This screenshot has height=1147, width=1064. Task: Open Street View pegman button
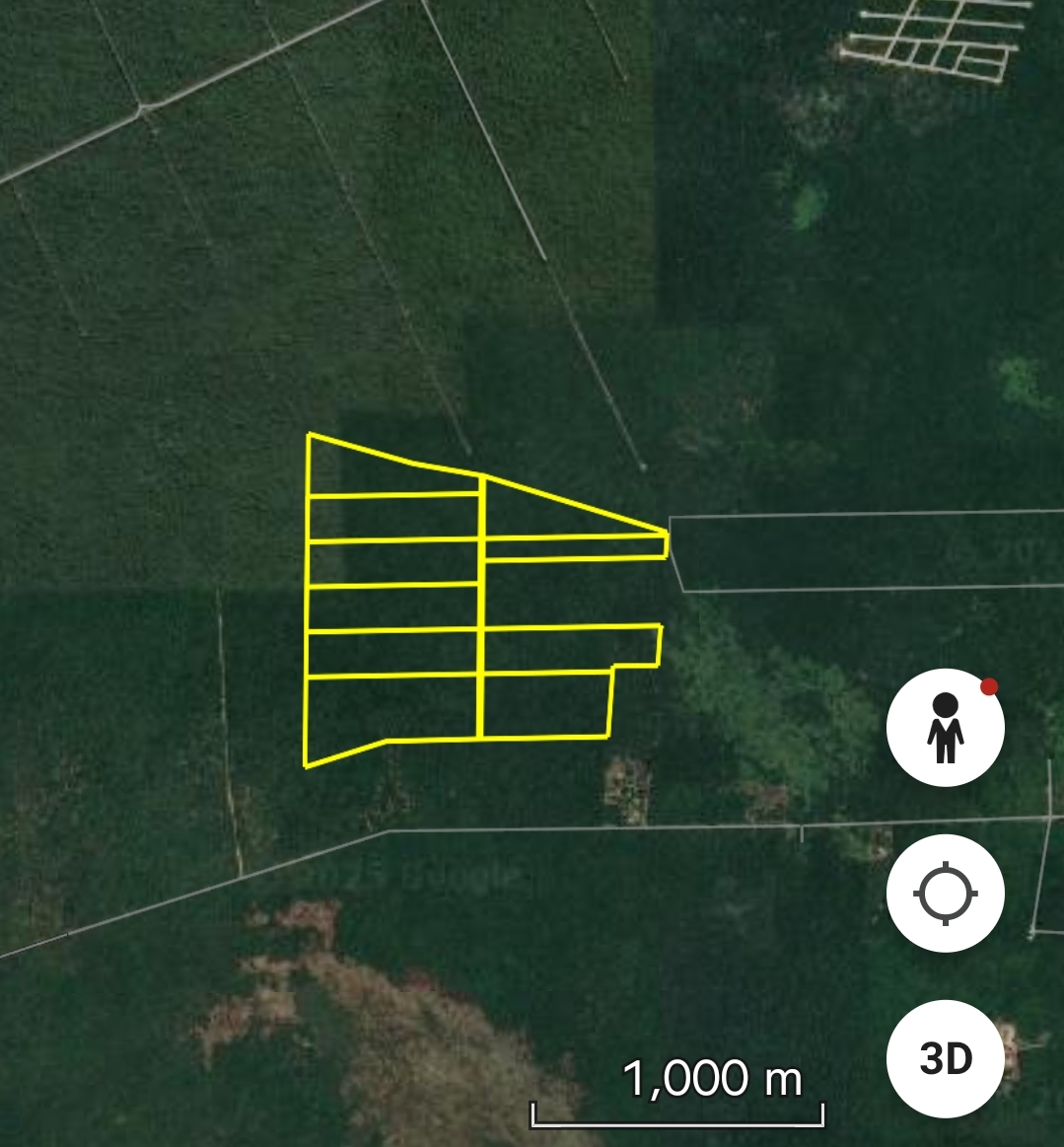[x=945, y=728]
